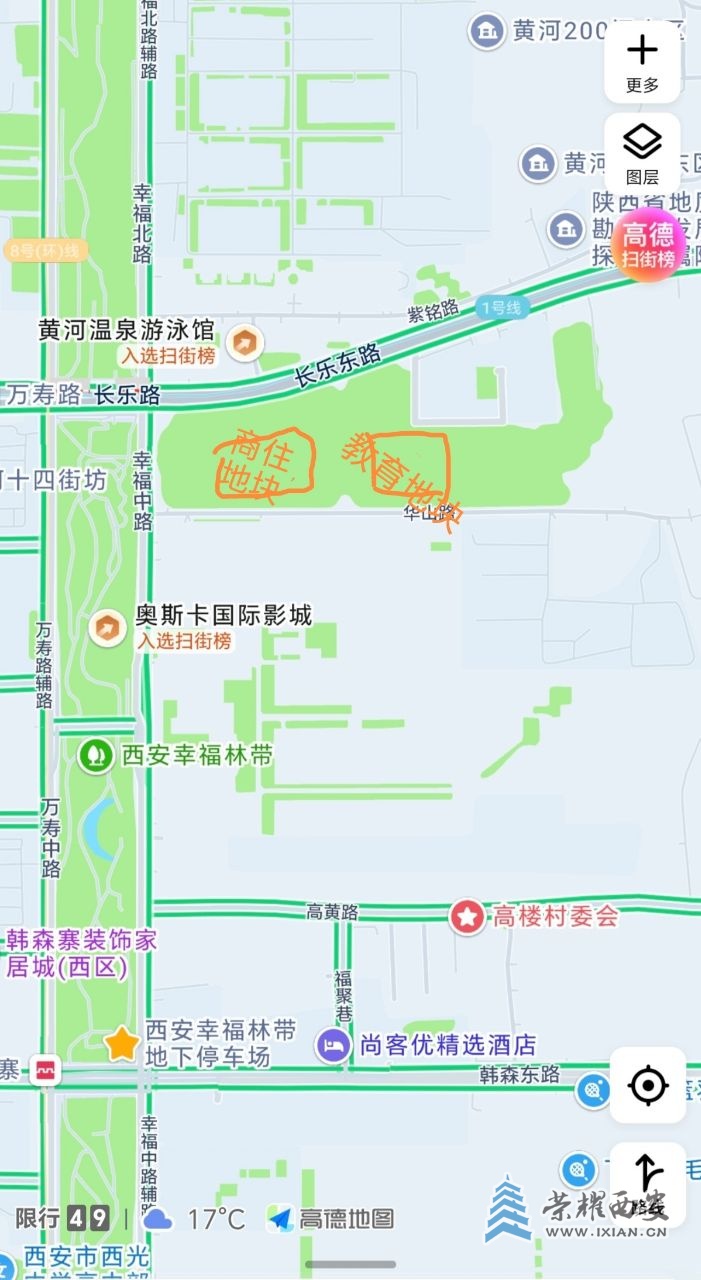
Task: Center the map on my current location
Action: pos(648,1085)
